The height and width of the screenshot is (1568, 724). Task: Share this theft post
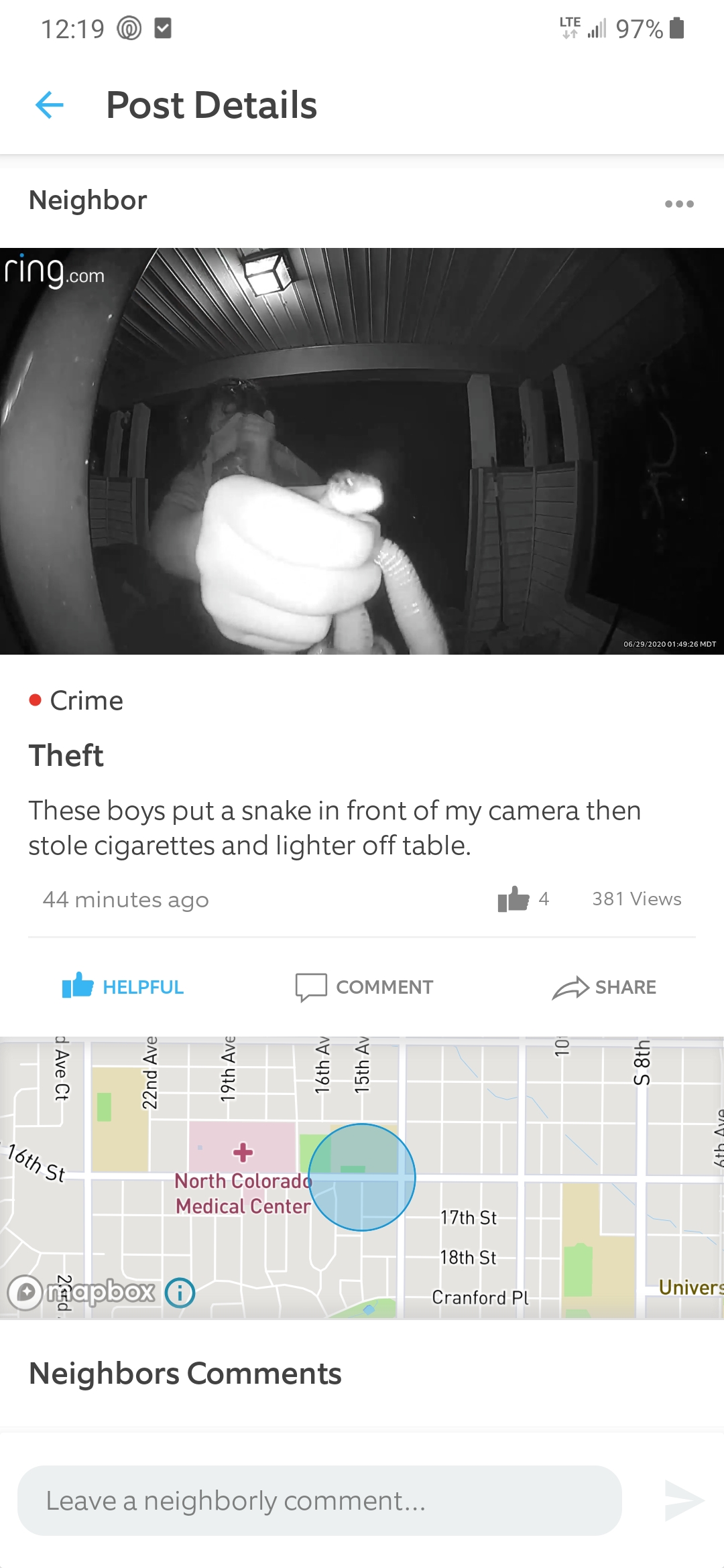tap(605, 986)
